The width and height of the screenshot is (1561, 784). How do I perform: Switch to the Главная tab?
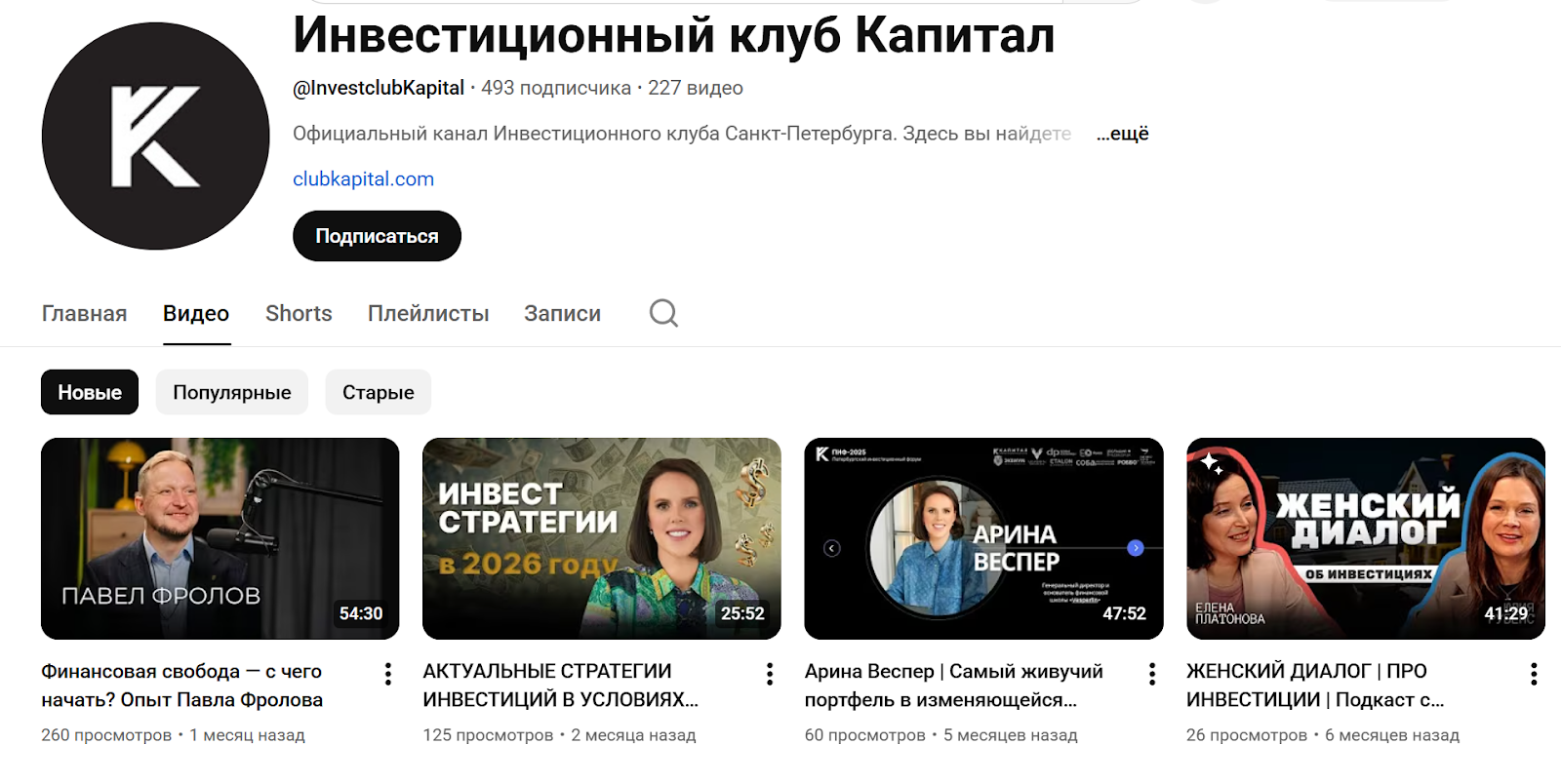point(84,313)
